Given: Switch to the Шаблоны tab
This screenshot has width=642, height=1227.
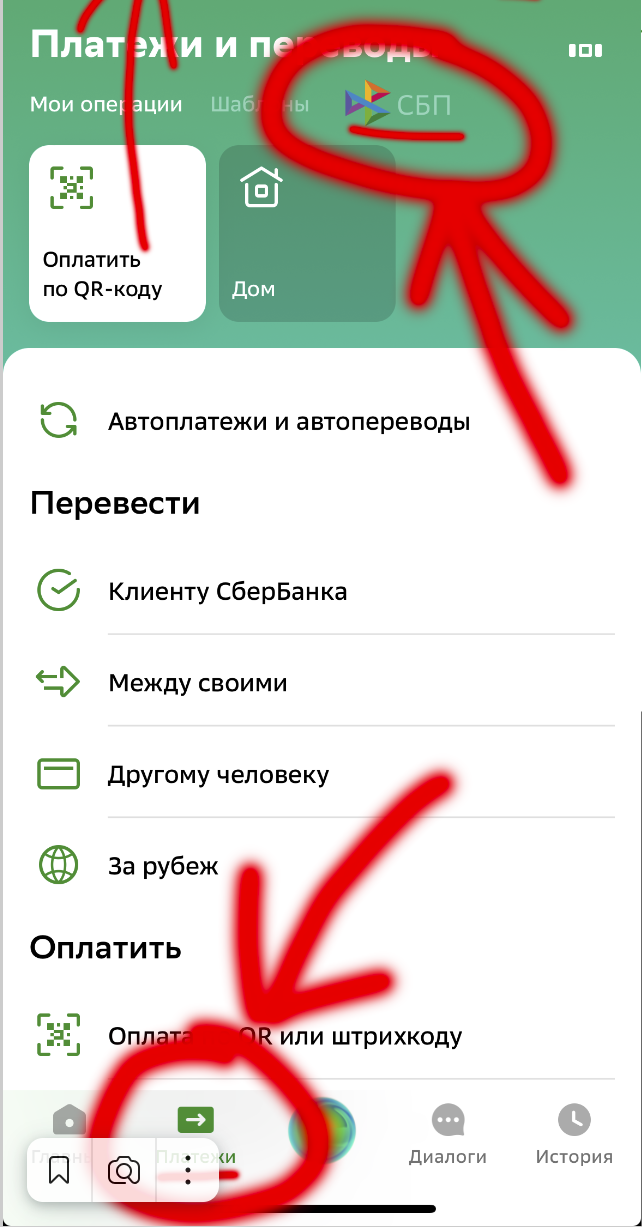Looking at the screenshot, I should click(259, 104).
